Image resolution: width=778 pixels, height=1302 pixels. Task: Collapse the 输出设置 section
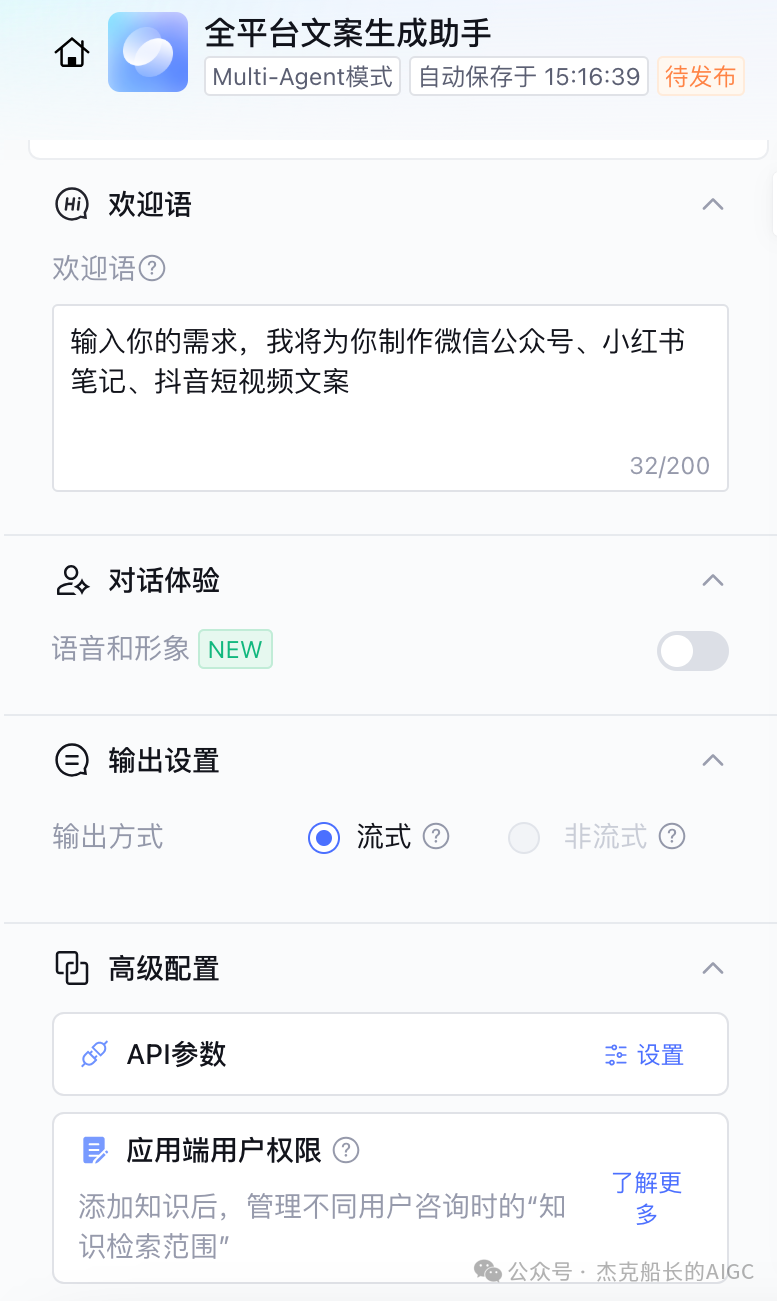click(712, 761)
